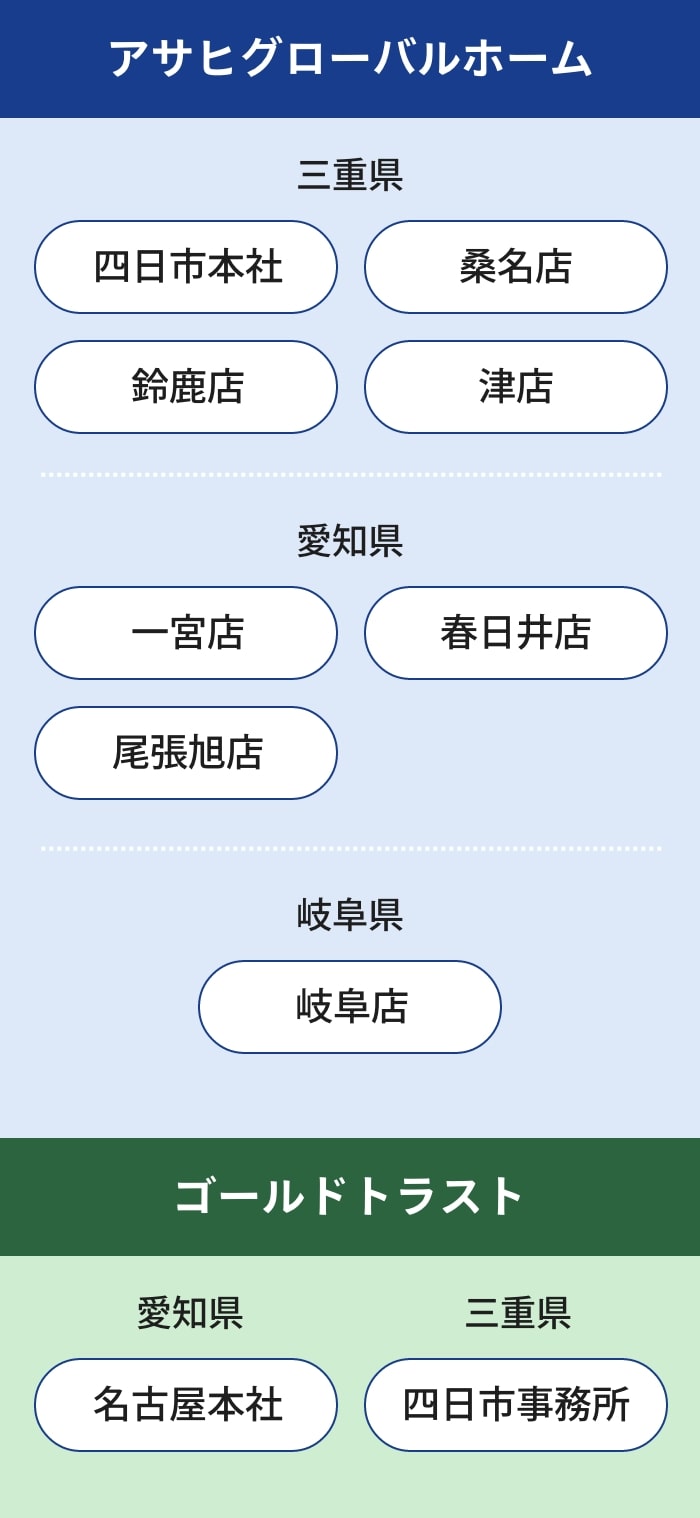The width and height of the screenshot is (700, 1518).
Task: Open the 一宮店 store page
Action: 186,633
